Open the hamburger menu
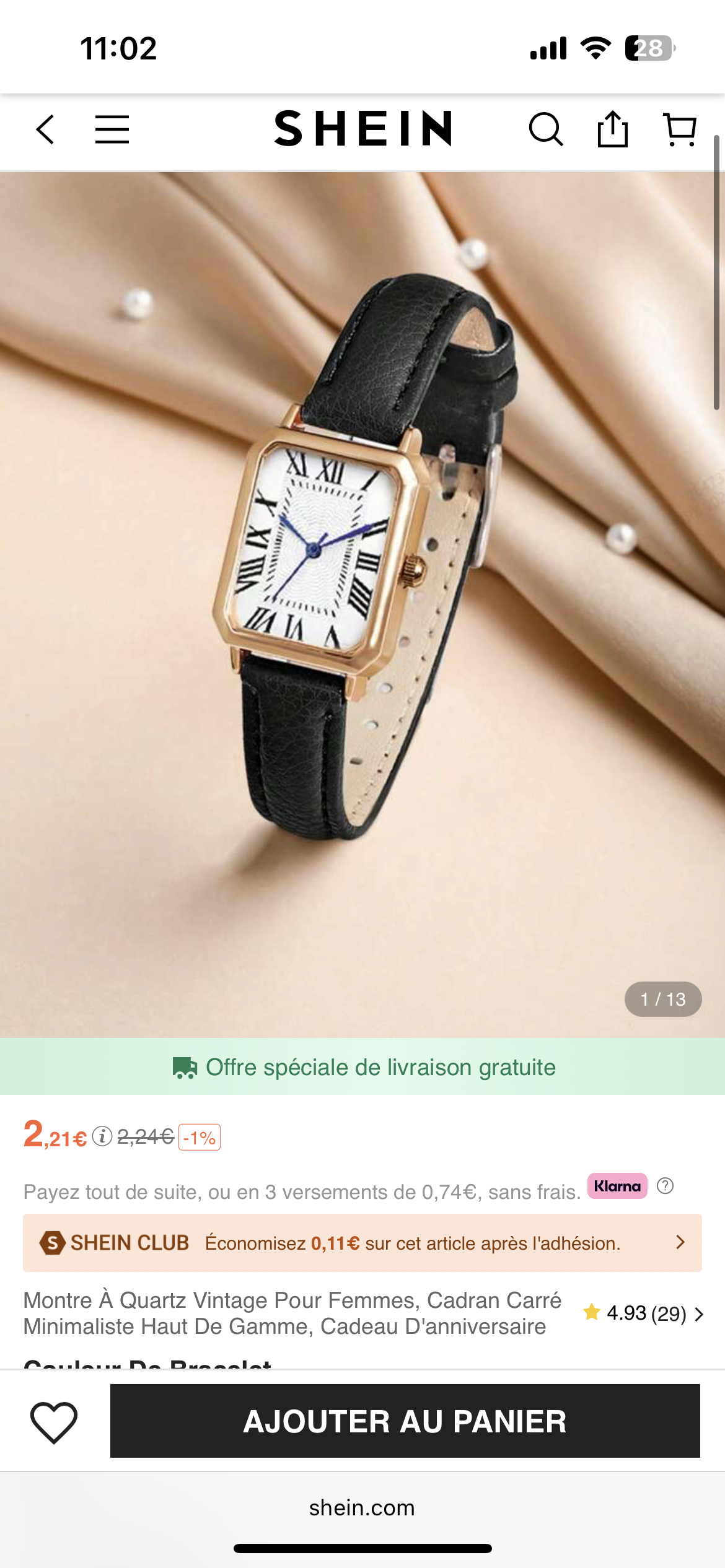Screen dimensions: 725x1568 click(112, 129)
